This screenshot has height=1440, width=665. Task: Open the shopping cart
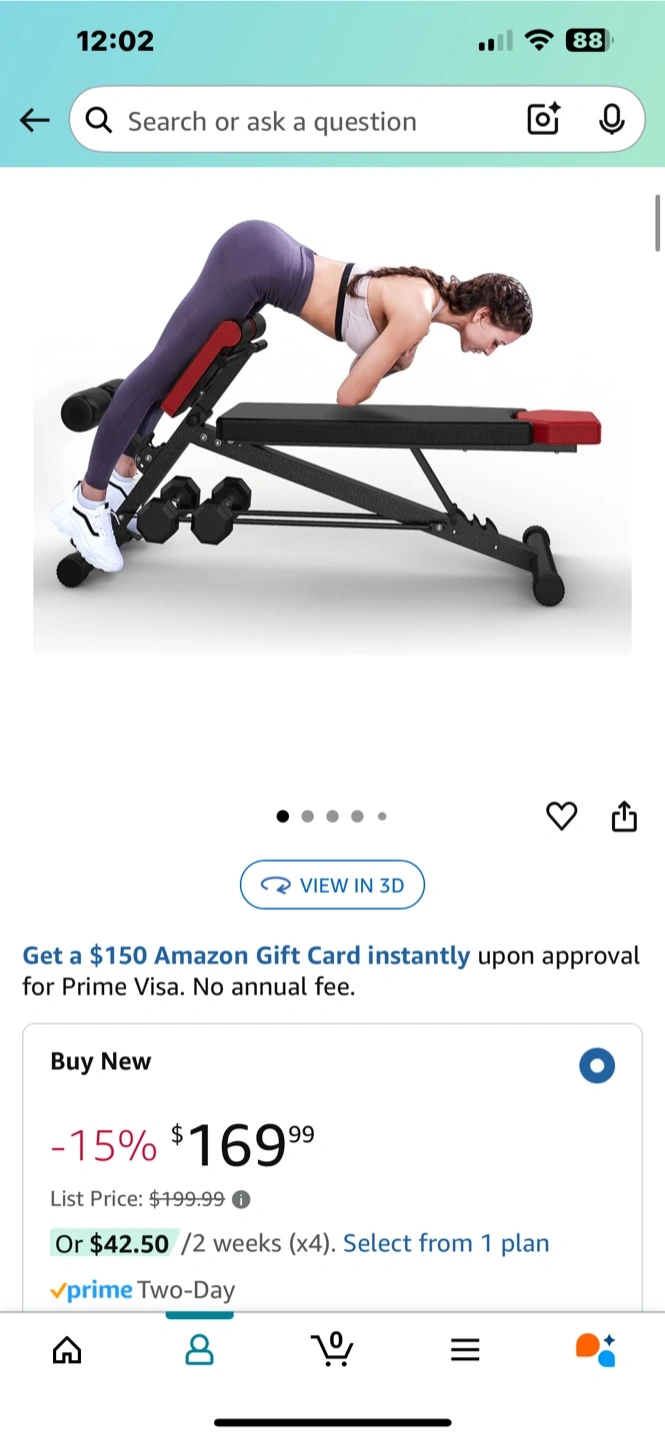click(x=333, y=1350)
